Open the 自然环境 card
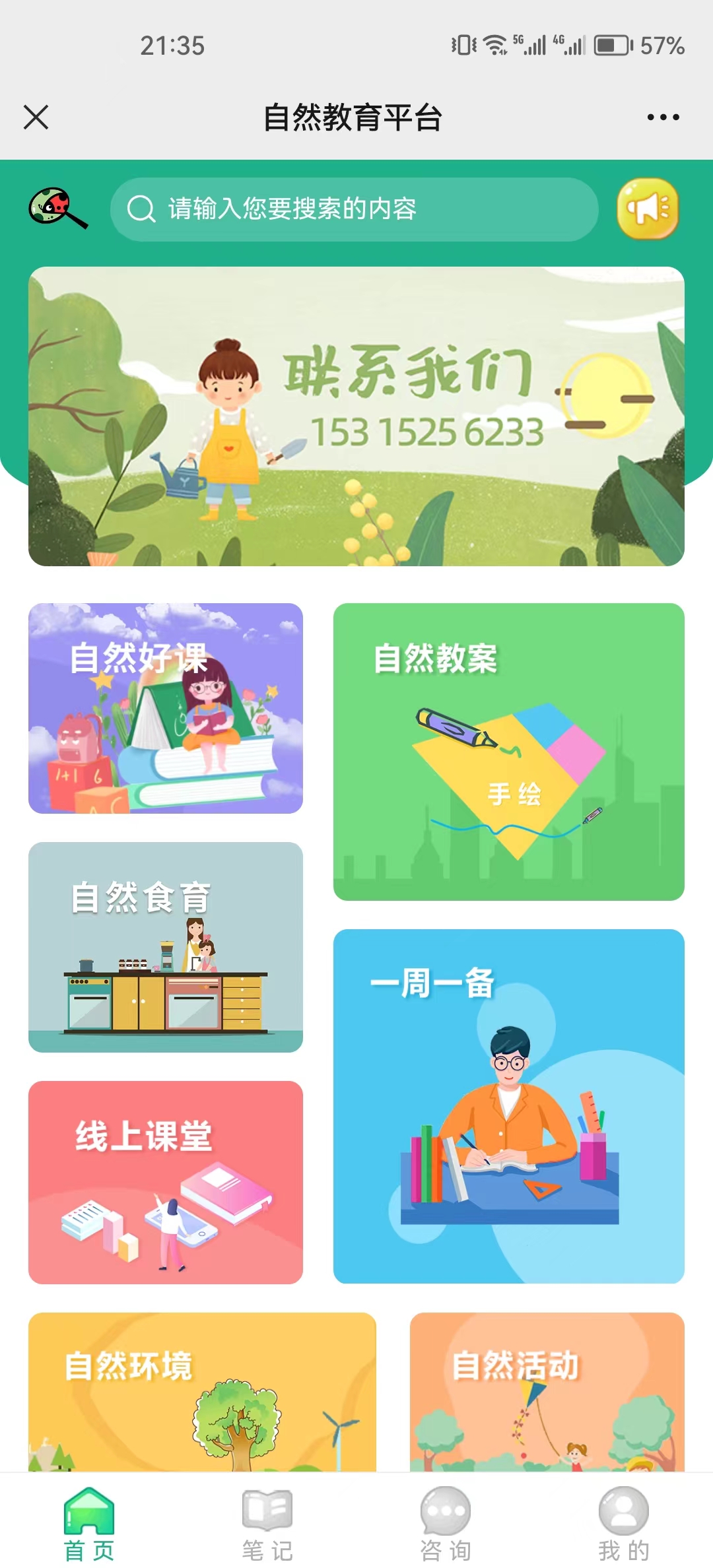Viewport: 713px width, 1568px height. point(202,1391)
